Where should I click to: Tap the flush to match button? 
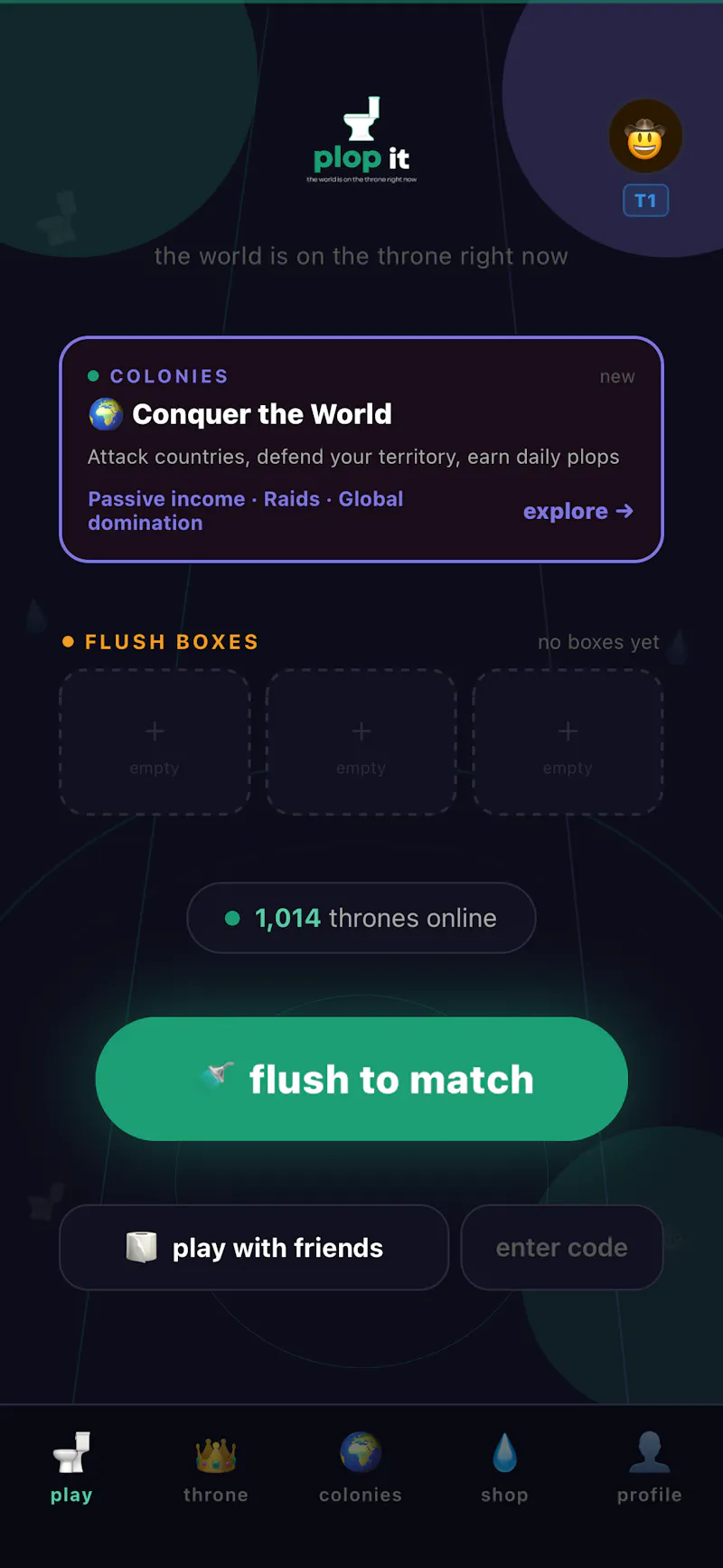click(361, 1079)
